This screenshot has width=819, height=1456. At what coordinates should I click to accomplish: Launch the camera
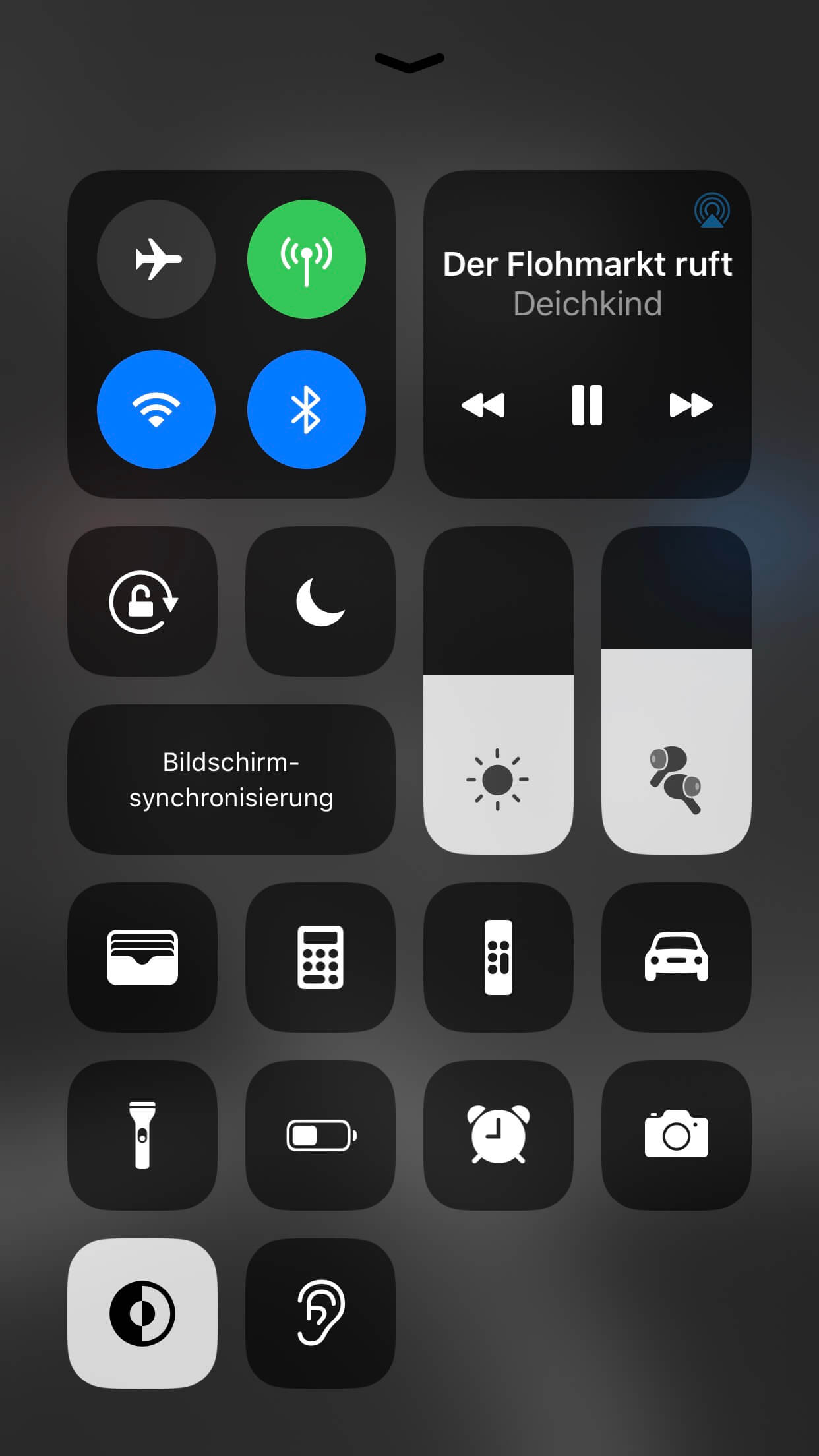[x=677, y=1136]
